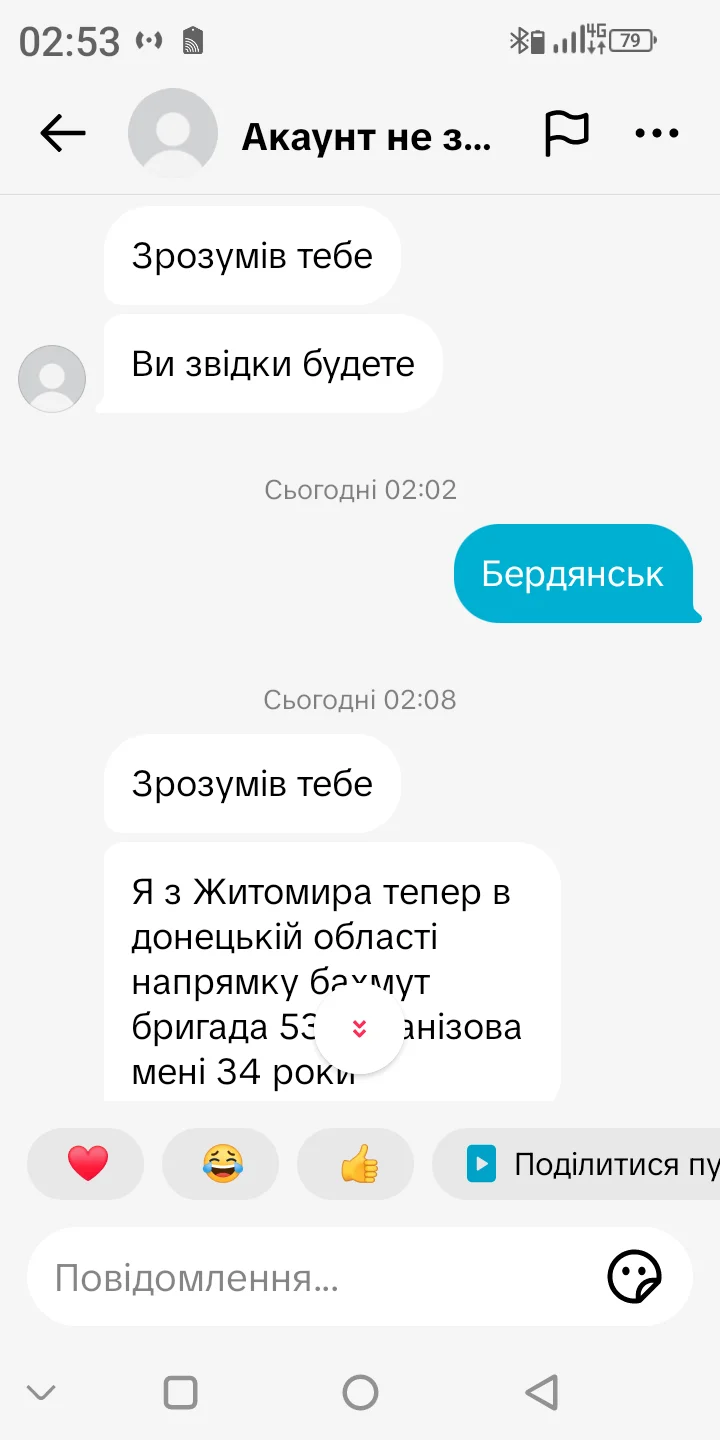
Task: Send the red heart quick reaction
Action: point(86,1164)
